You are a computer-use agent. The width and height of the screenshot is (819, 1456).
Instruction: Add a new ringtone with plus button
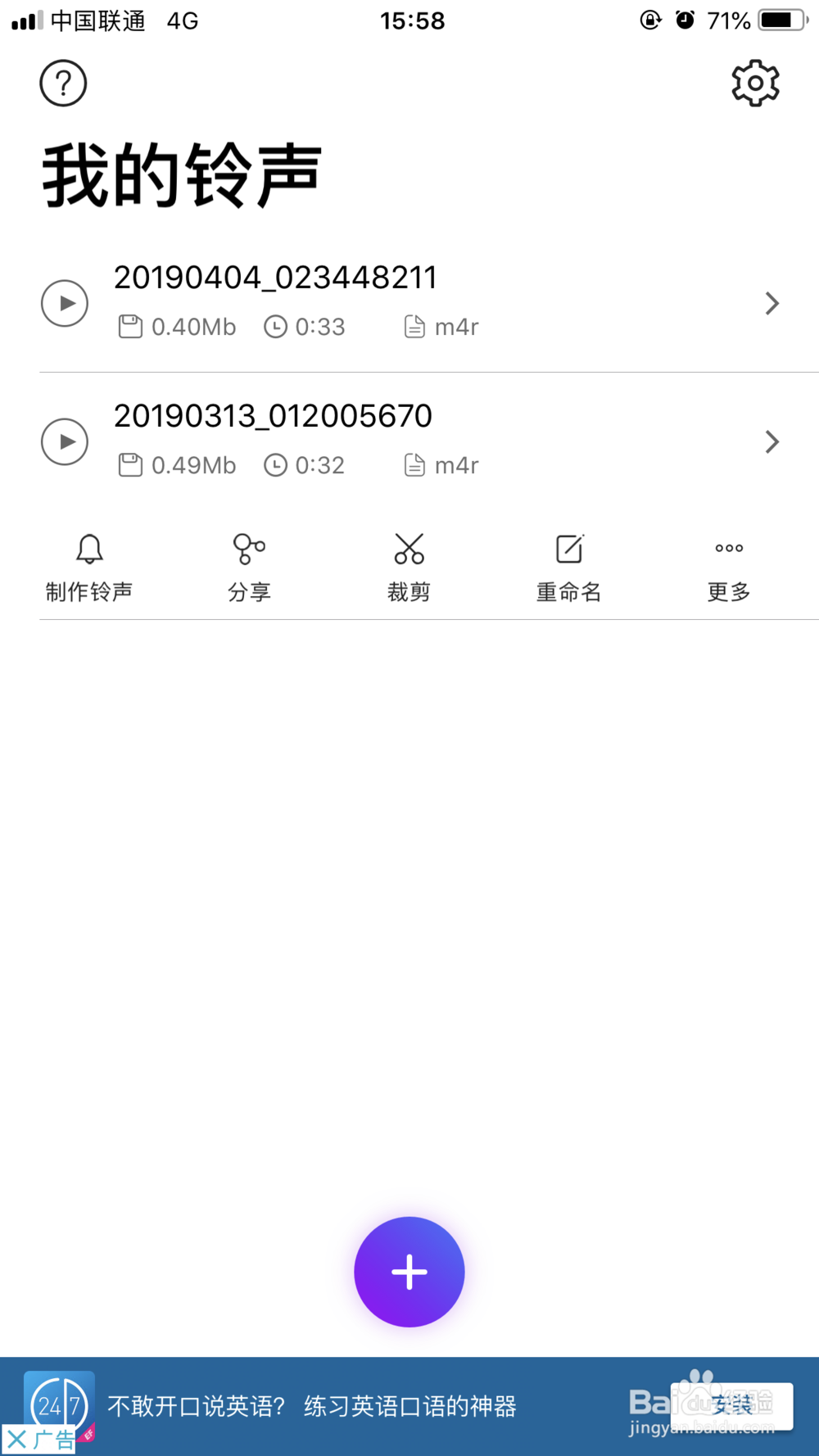click(409, 1272)
